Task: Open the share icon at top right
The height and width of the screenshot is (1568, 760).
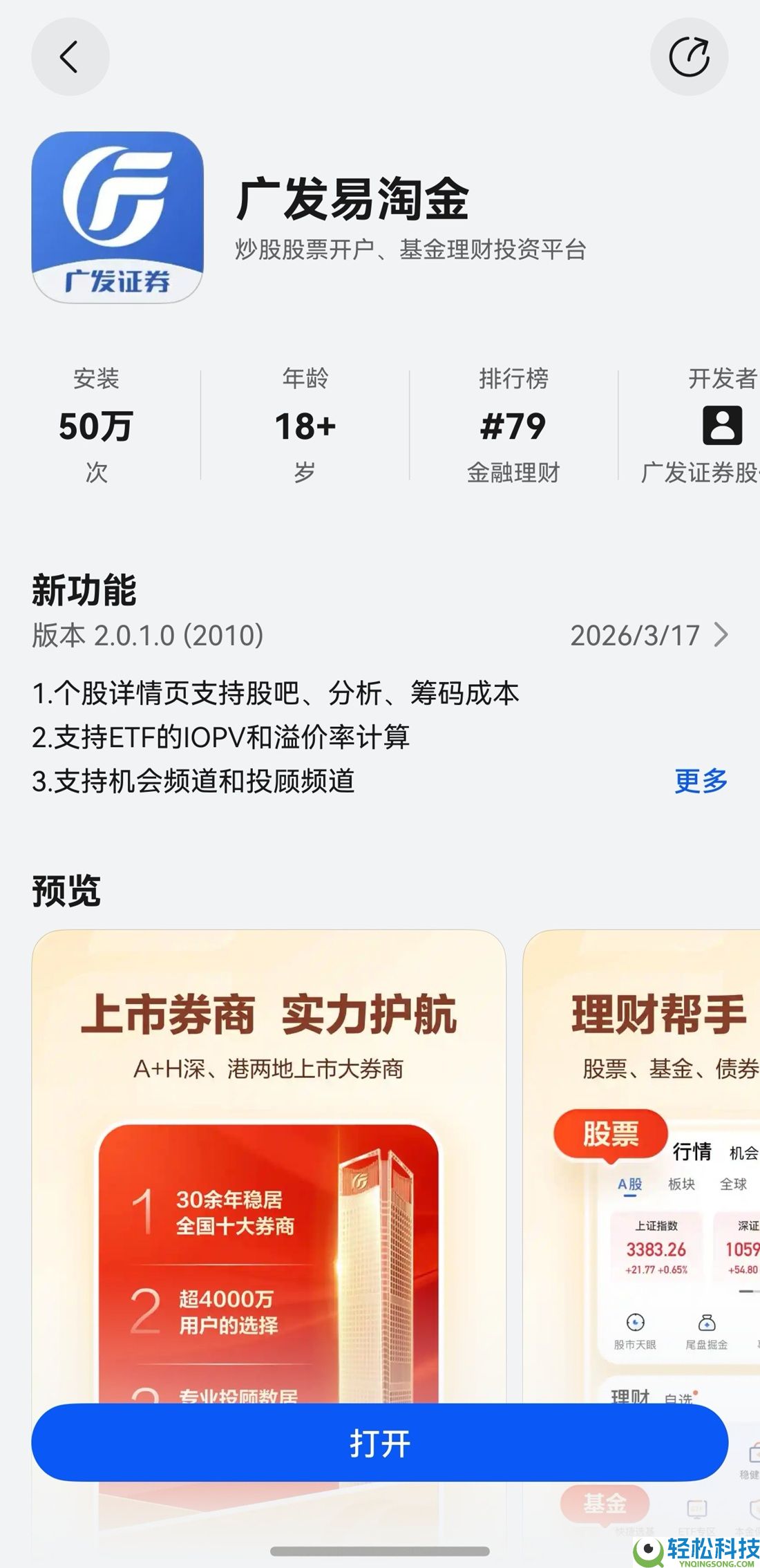Action: (x=690, y=57)
